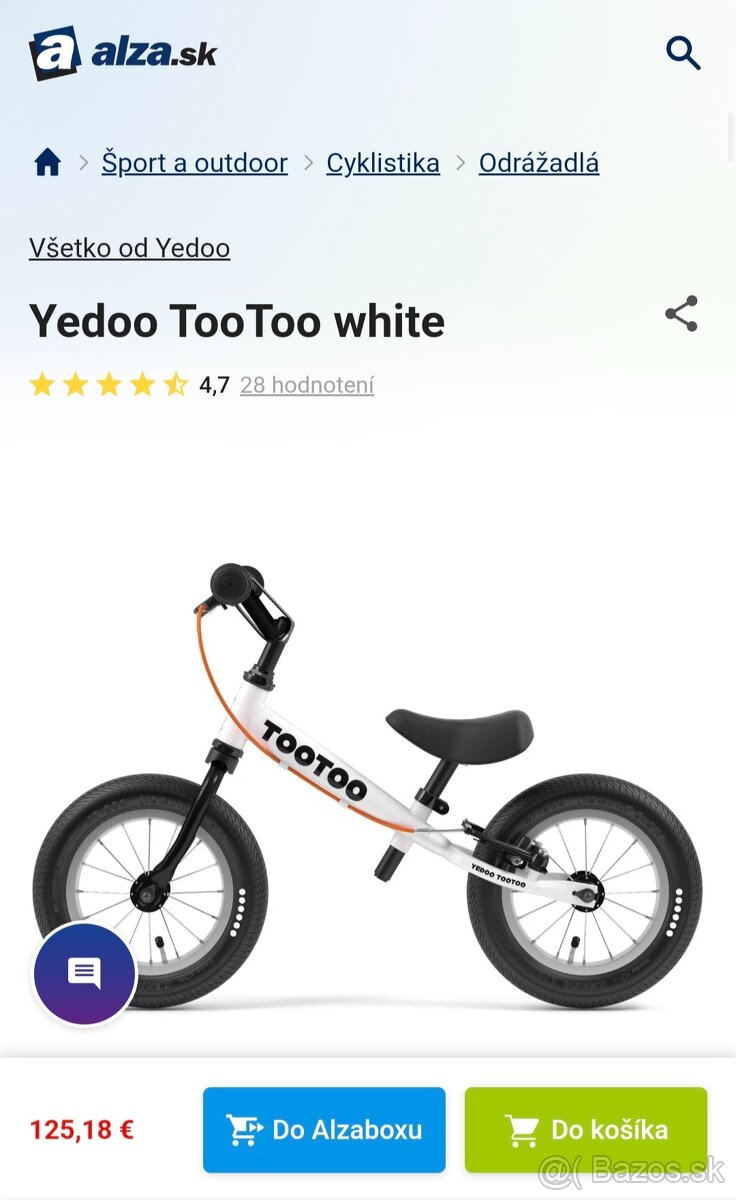Click the balance bike product photo

370,790
